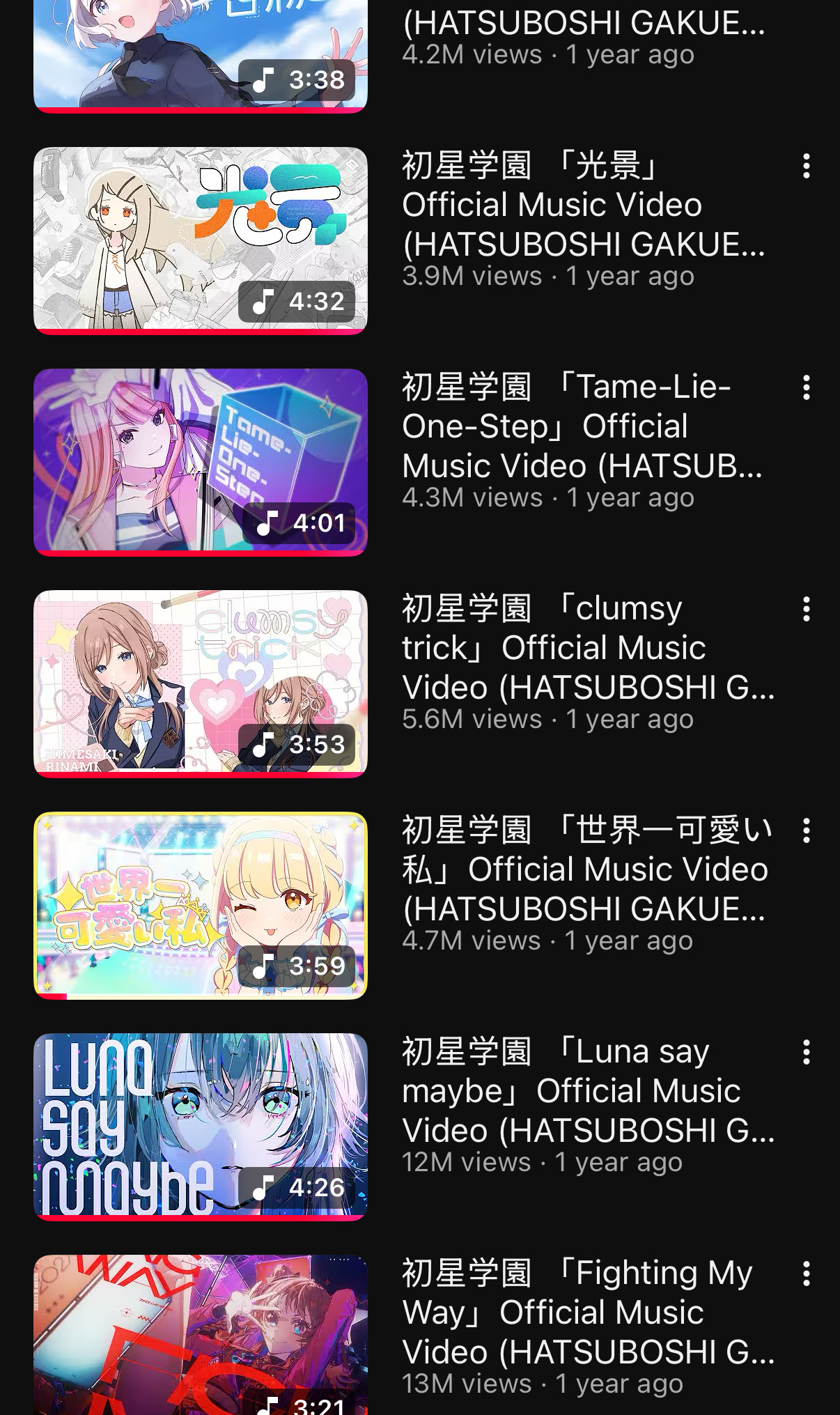Play the 世界一可愛い私 music video

201,905
